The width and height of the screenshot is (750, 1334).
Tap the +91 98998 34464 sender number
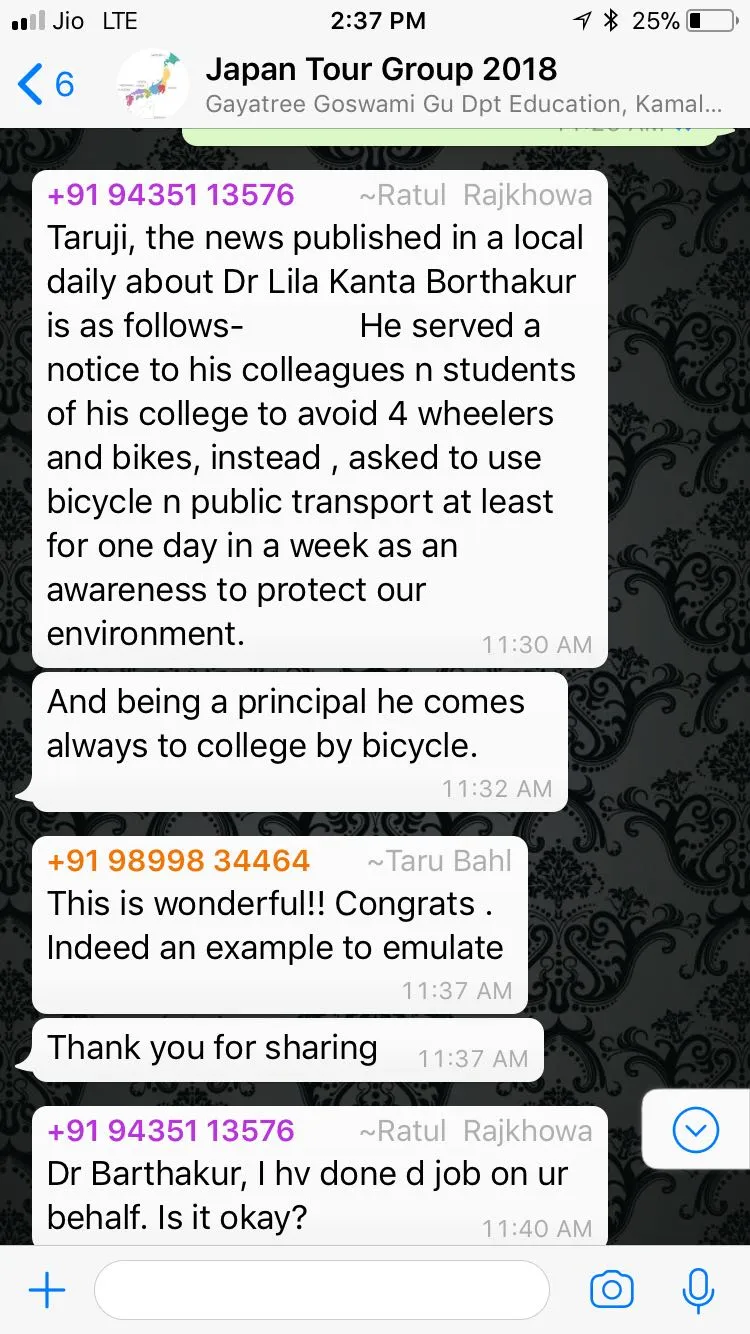pos(179,861)
